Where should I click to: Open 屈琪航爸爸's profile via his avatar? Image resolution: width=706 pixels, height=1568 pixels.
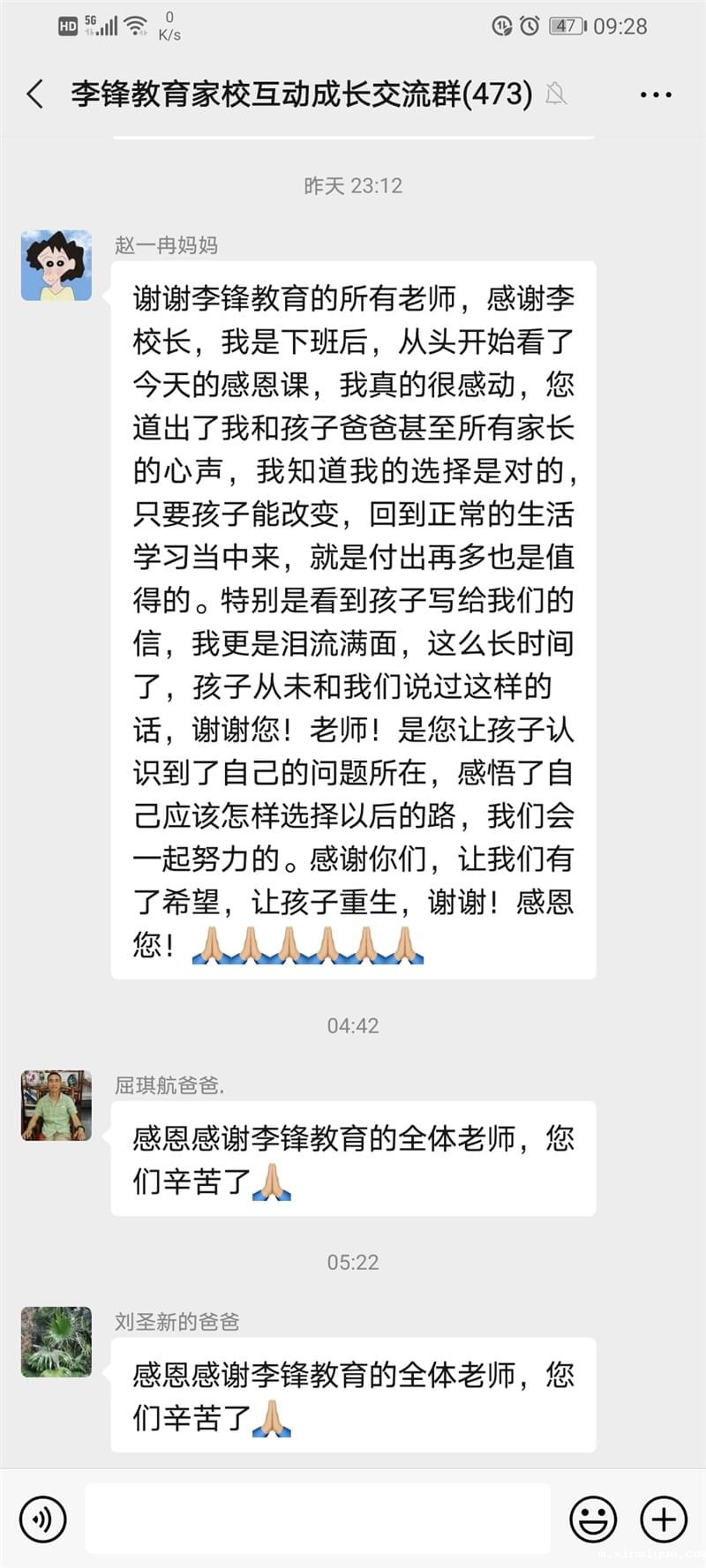pos(56,1107)
